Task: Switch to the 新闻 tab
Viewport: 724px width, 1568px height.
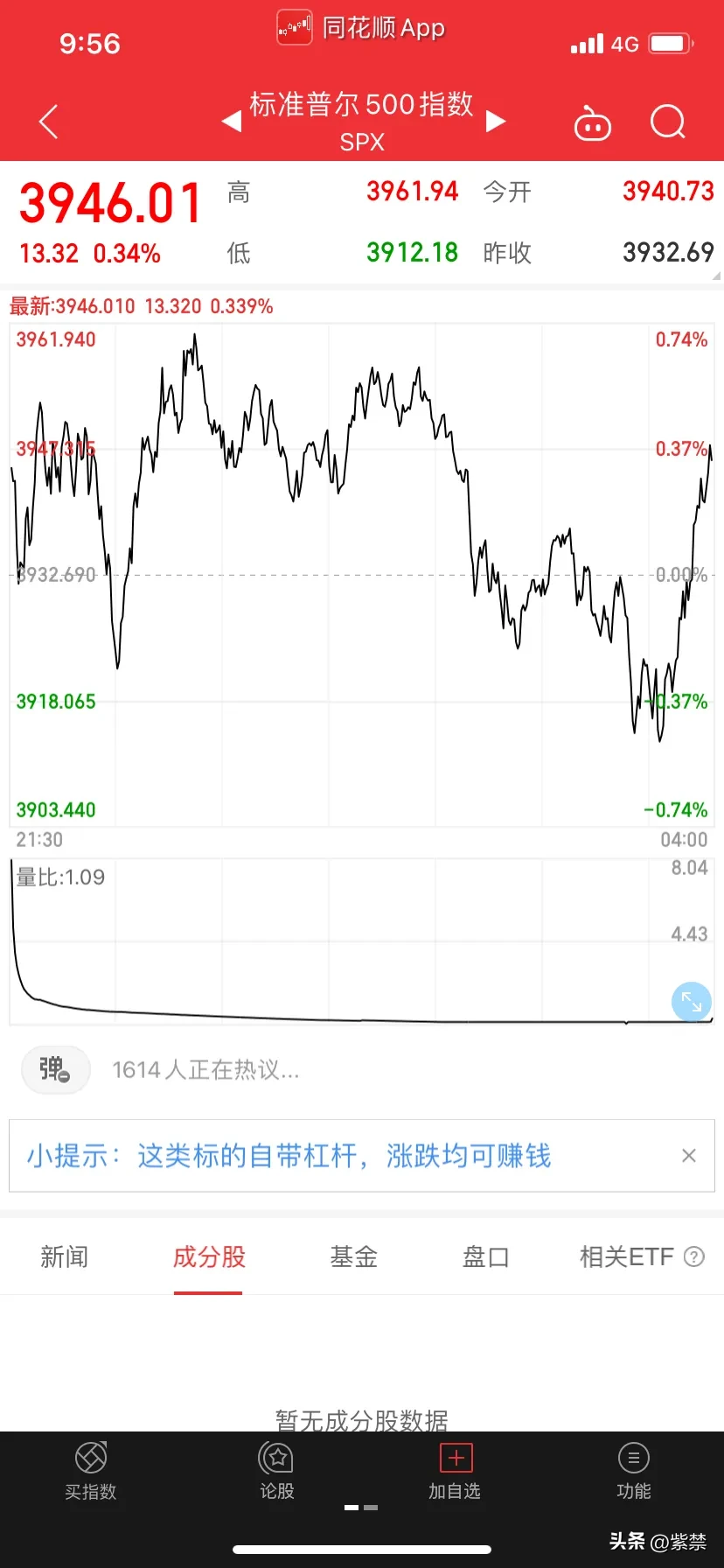Action: coord(65,1257)
